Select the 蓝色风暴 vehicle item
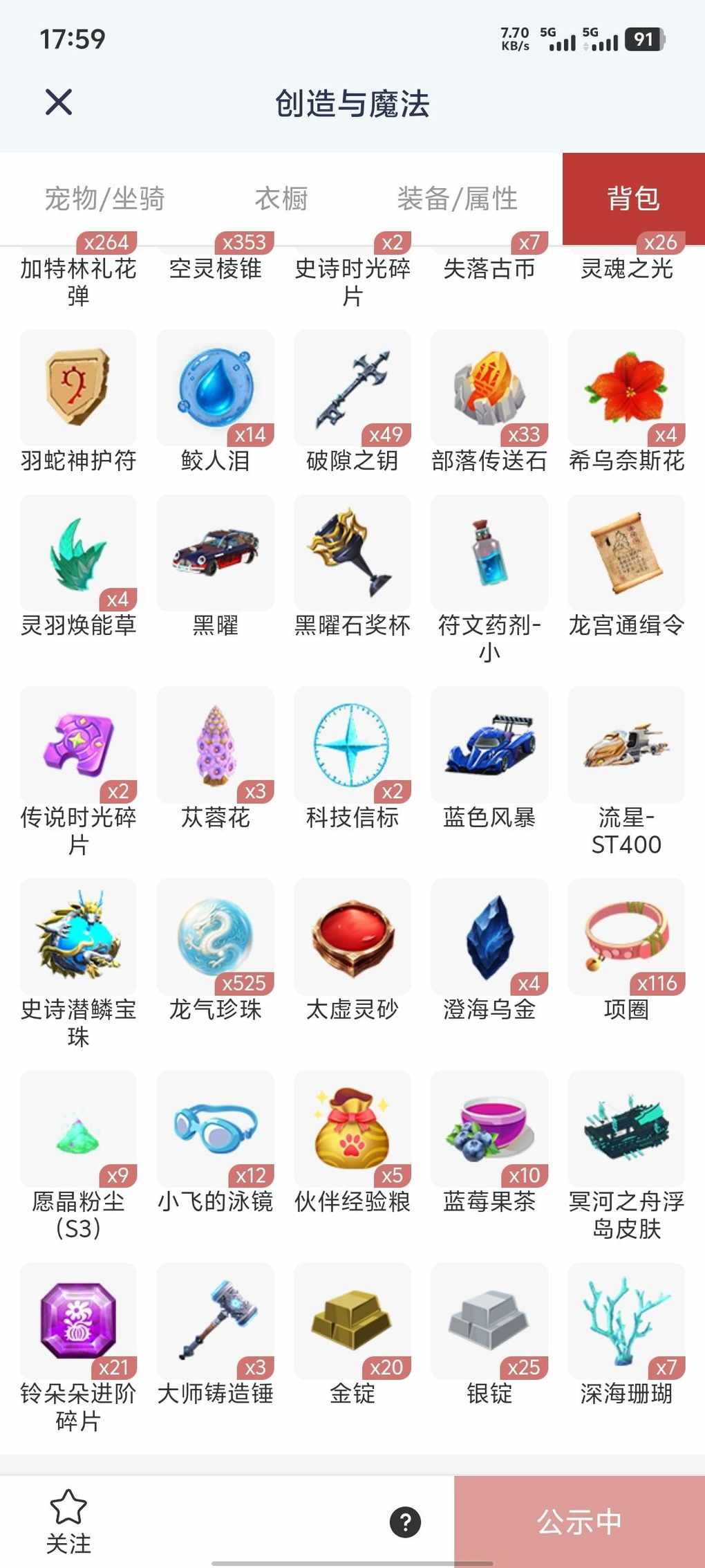This screenshot has height=1568, width=705. point(489,744)
